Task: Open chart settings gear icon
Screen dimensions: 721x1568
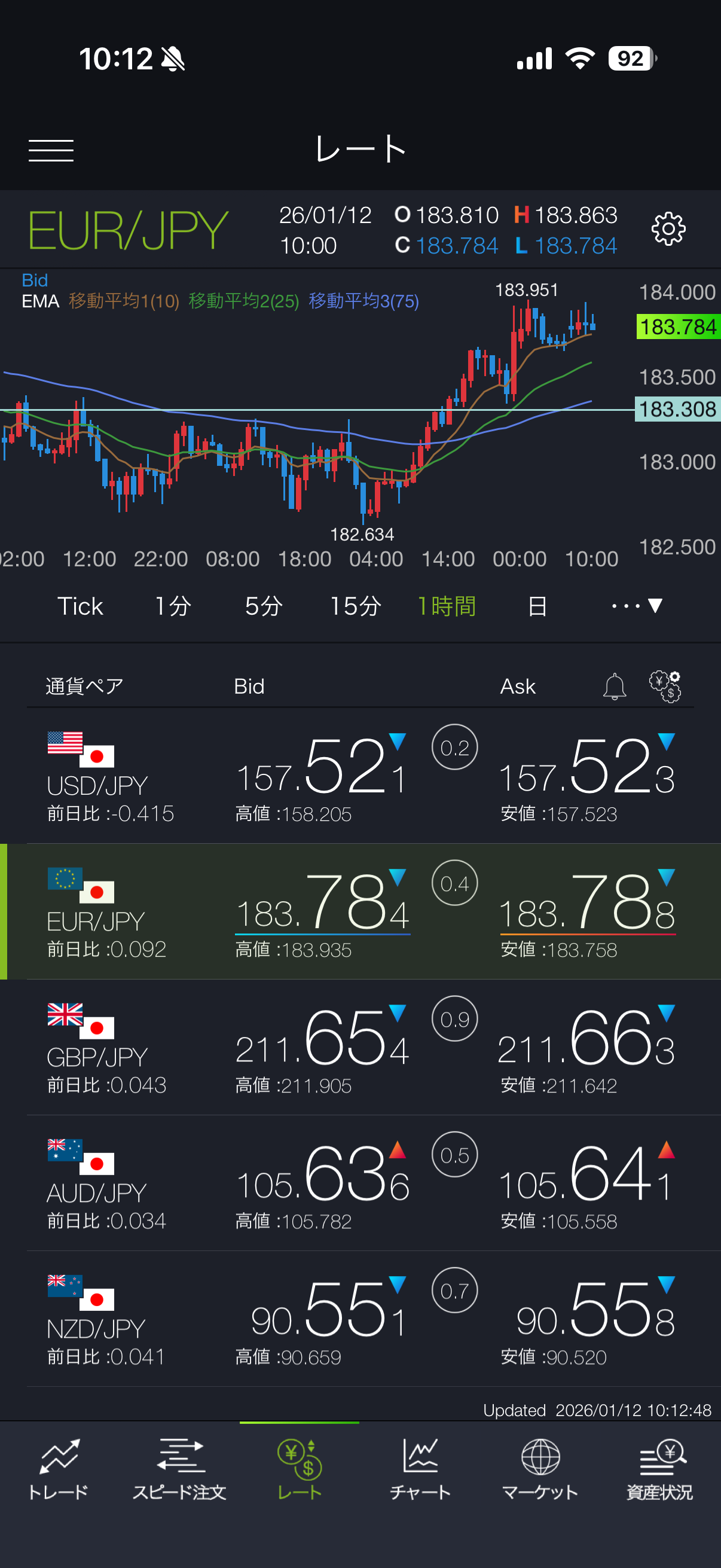Action: click(668, 229)
